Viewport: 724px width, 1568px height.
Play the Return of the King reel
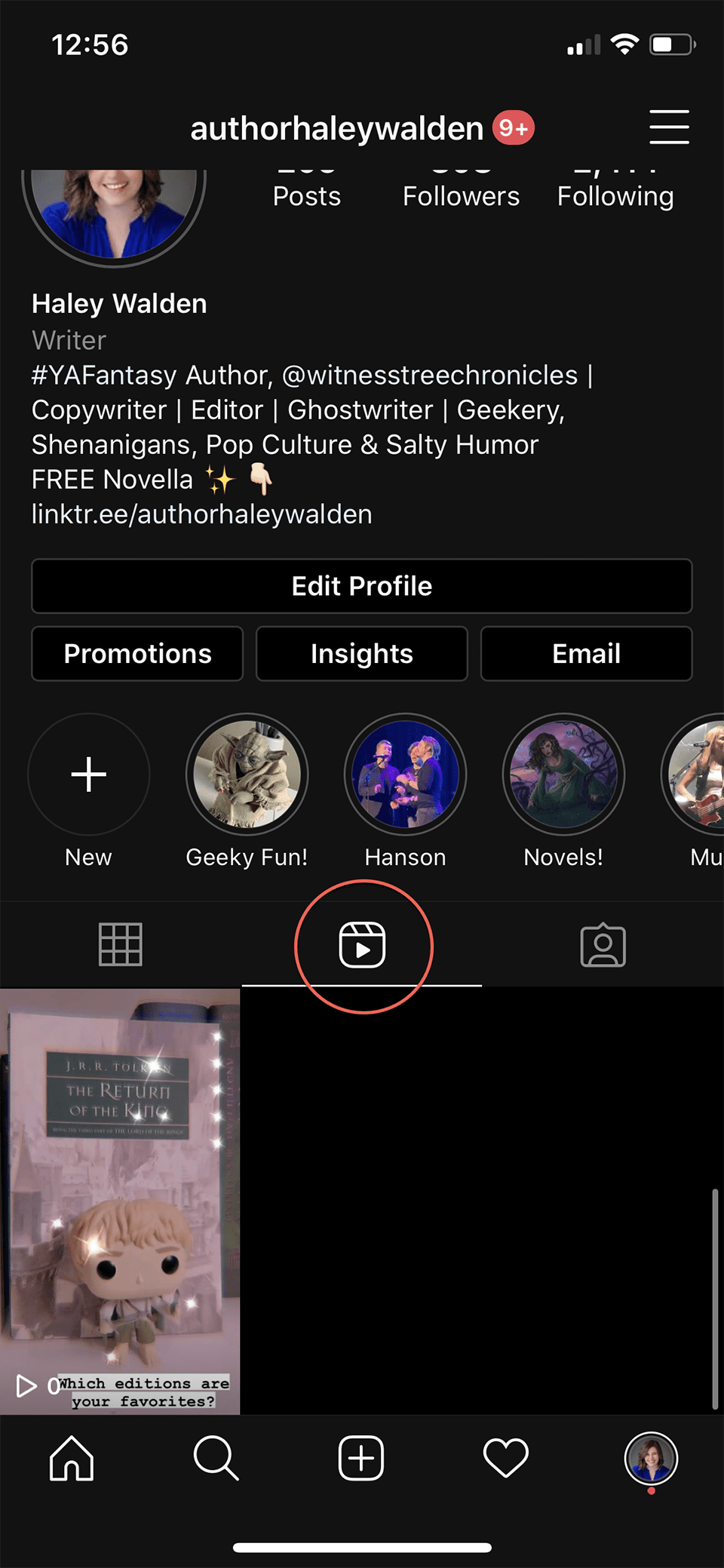point(120,1201)
